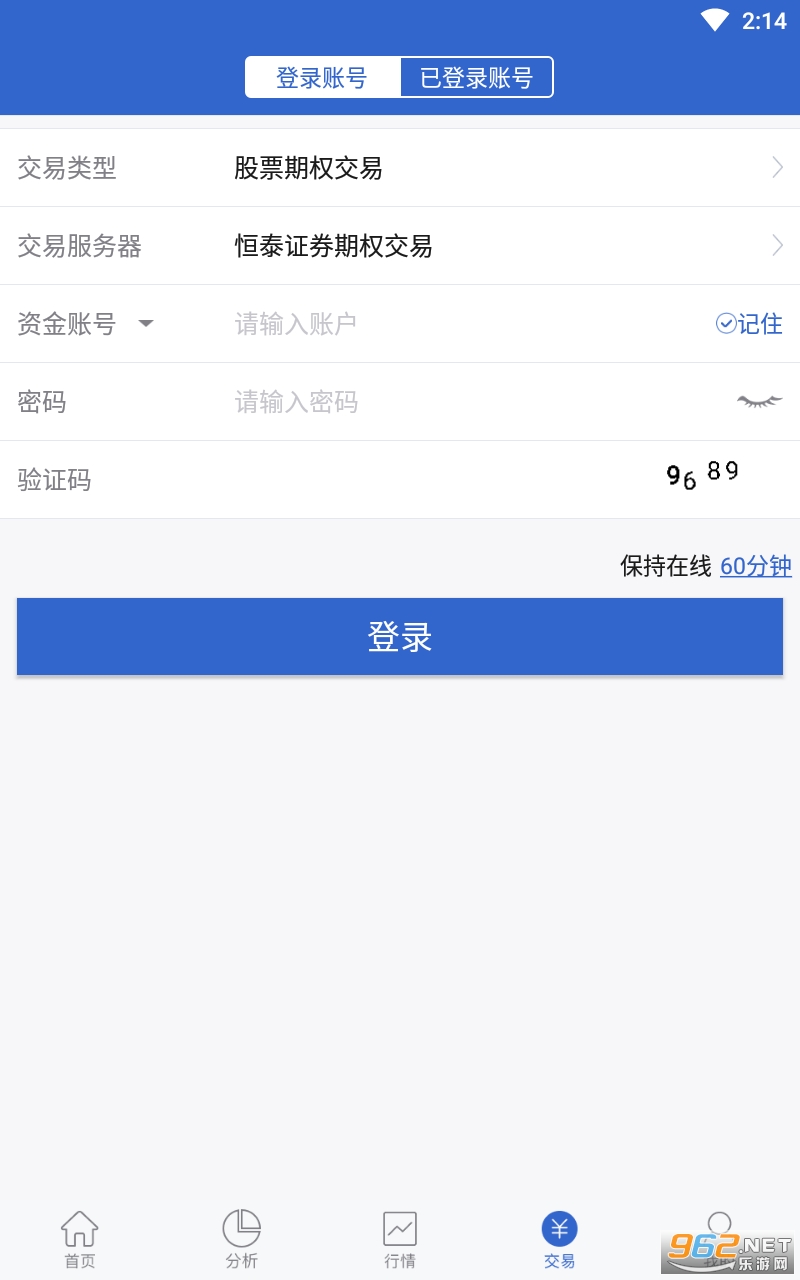Change the 60分钟 keep-online duration
Screen dimensions: 800x1280
[755, 566]
